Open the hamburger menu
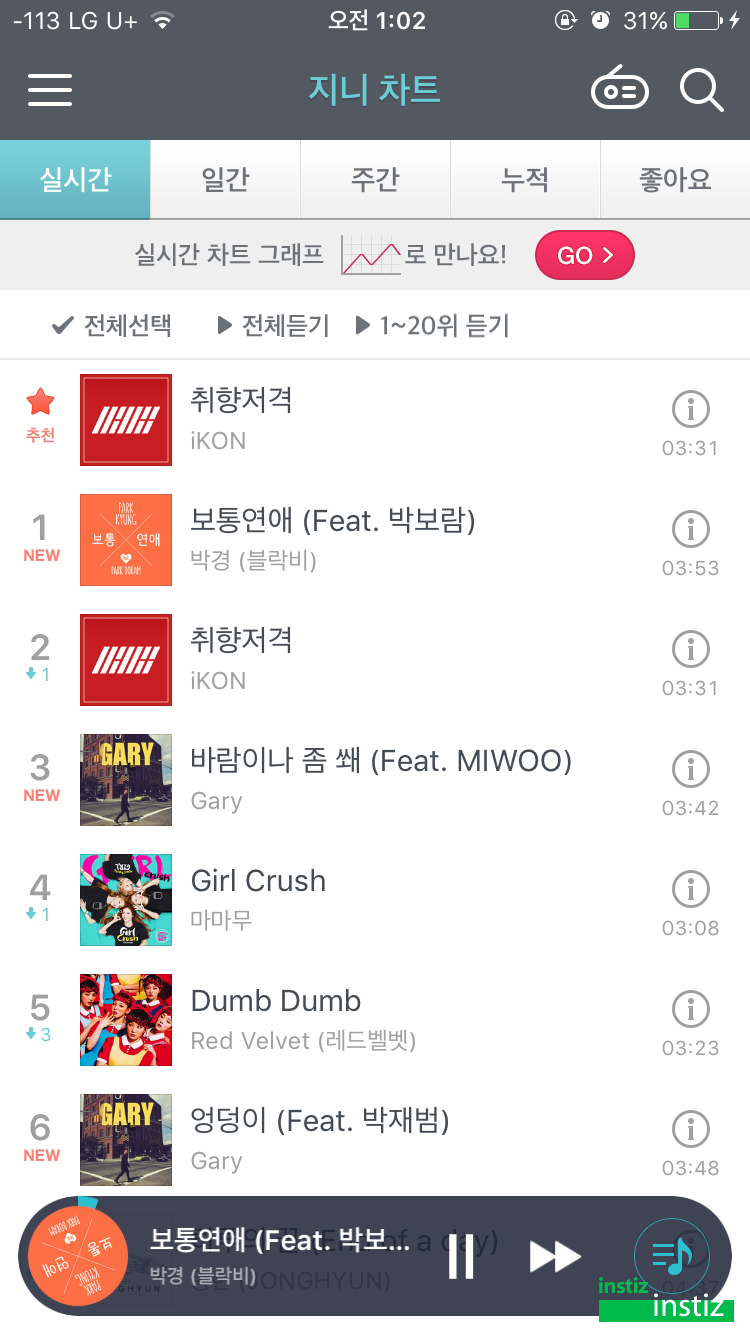Screen dimensions: 750x1334 pyautogui.click(x=50, y=90)
